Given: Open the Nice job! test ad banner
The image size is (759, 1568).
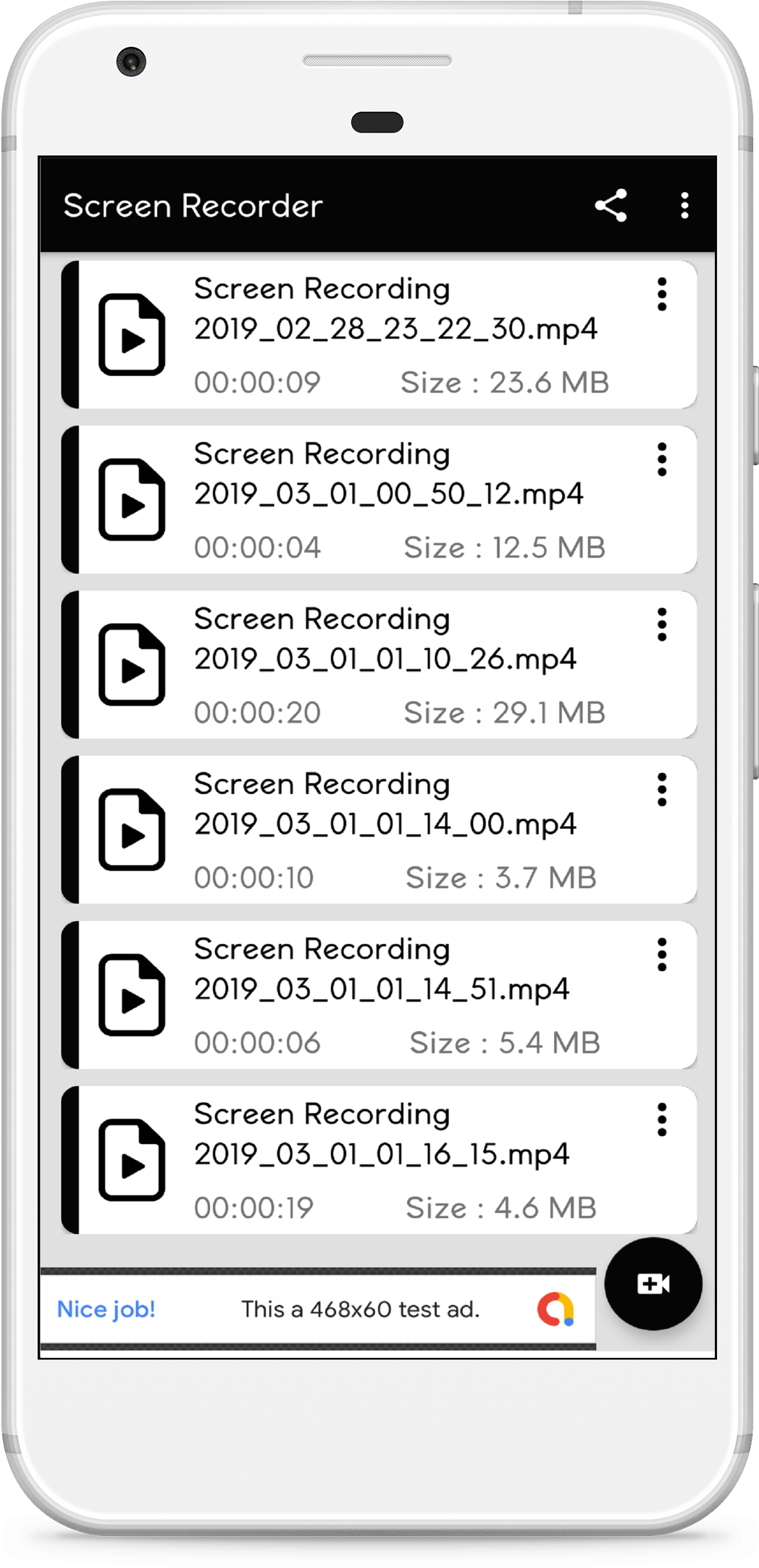Looking at the screenshot, I should [x=318, y=1309].
